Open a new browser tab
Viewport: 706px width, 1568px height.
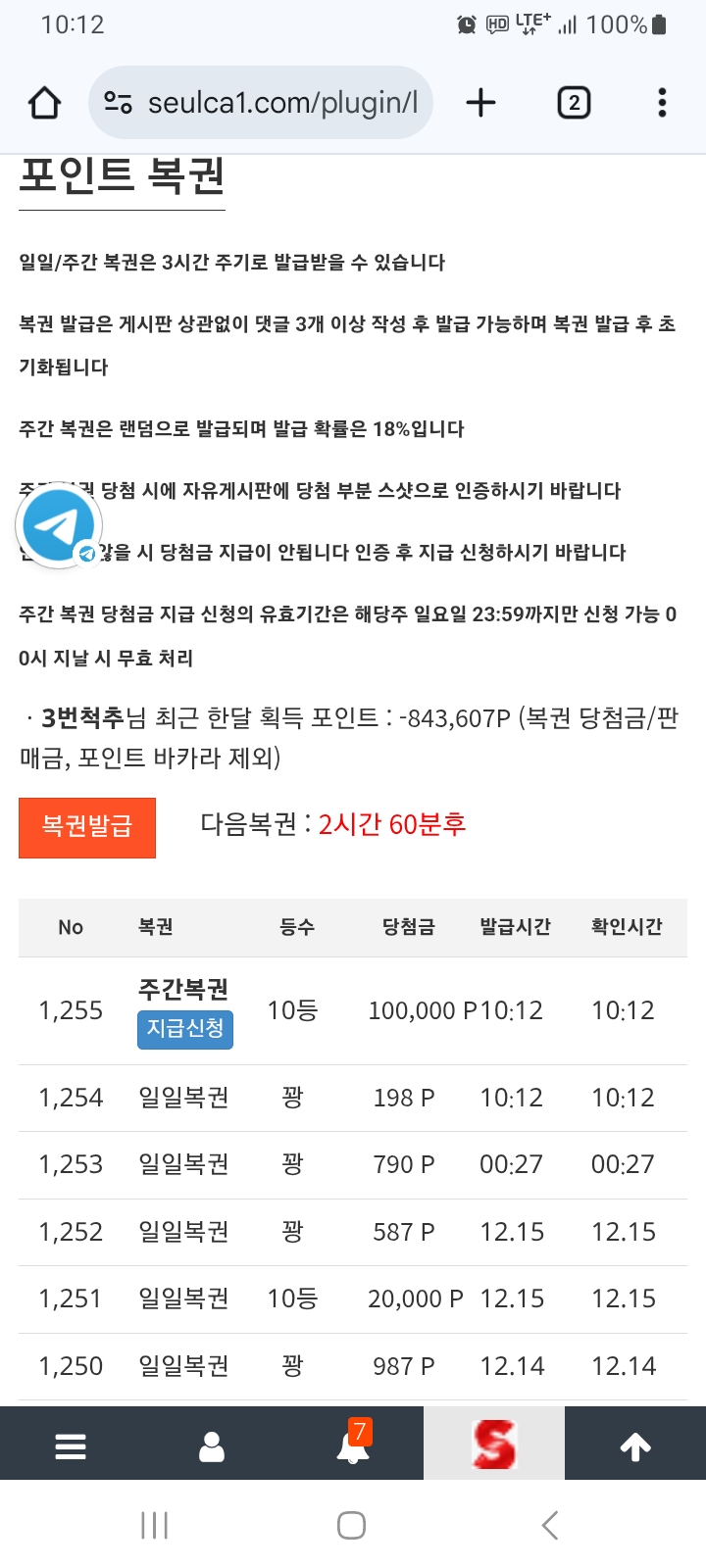[x=480, y=103]
